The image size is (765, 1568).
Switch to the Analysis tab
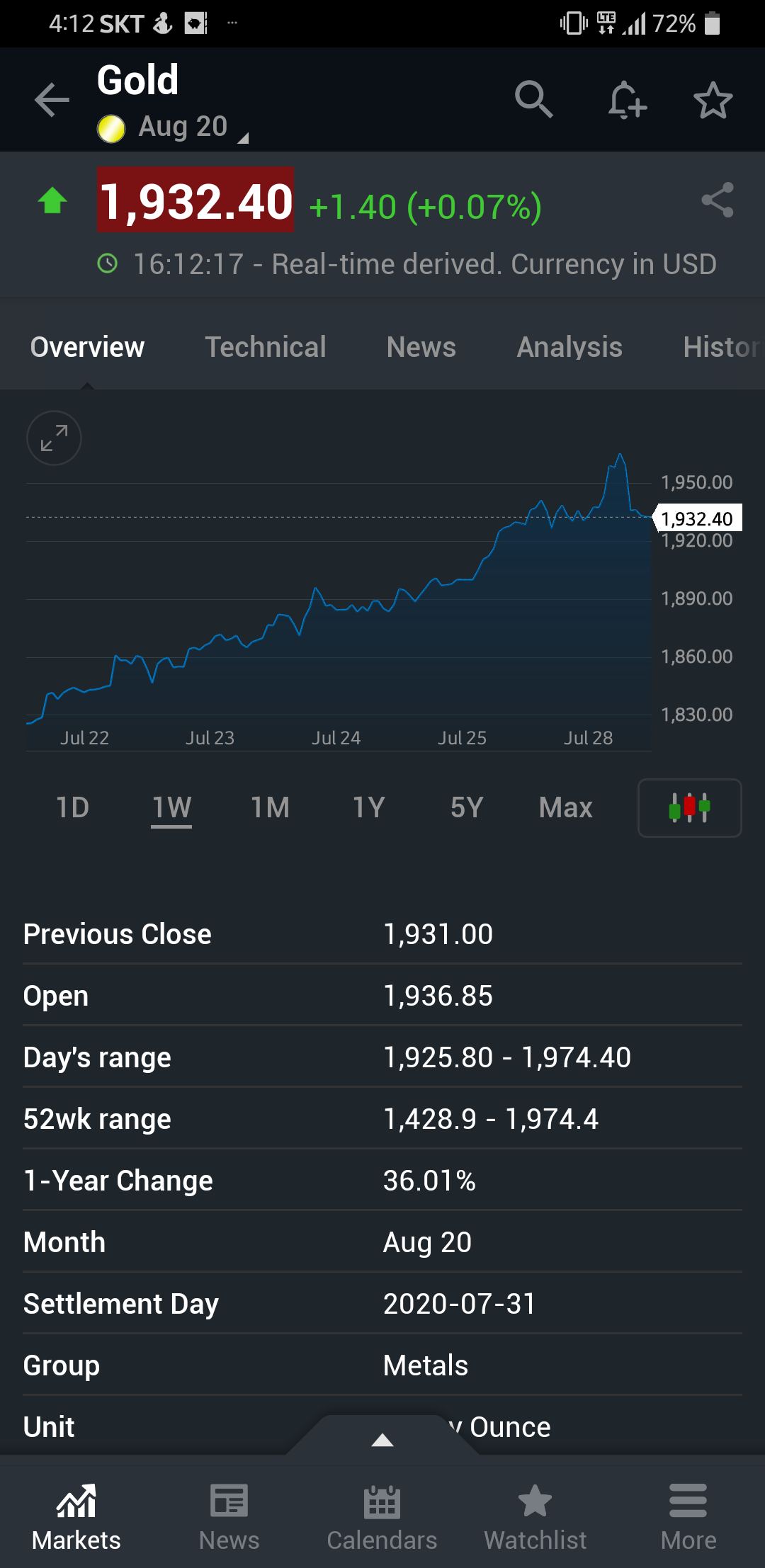pos(569,347)
